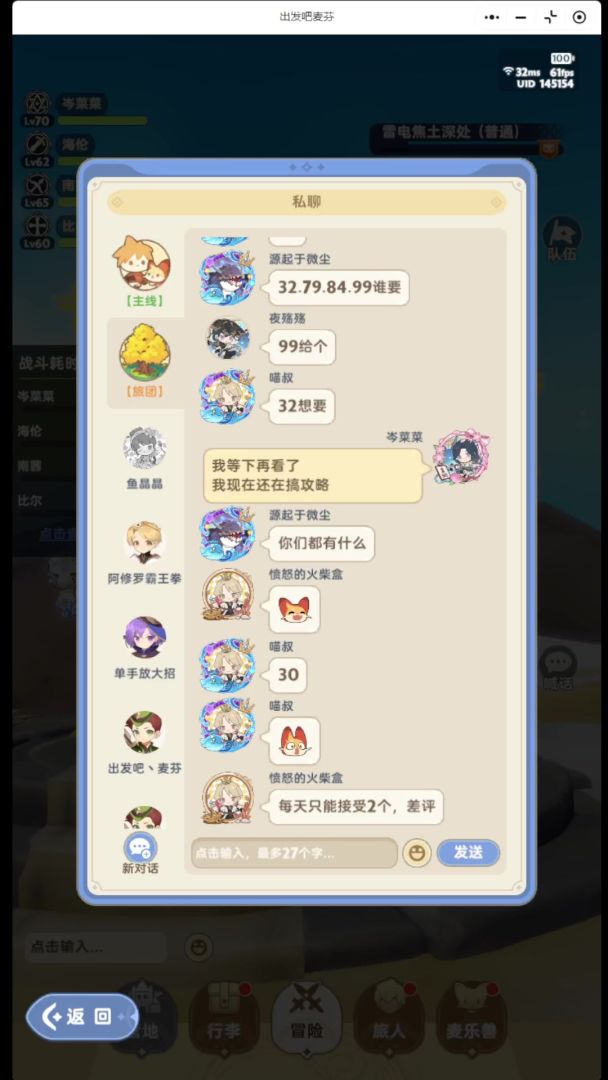The height and width of the screenshot is (1080, 608).
Task: Open the emoji picker beside 发送
Action: coord(417,853)
